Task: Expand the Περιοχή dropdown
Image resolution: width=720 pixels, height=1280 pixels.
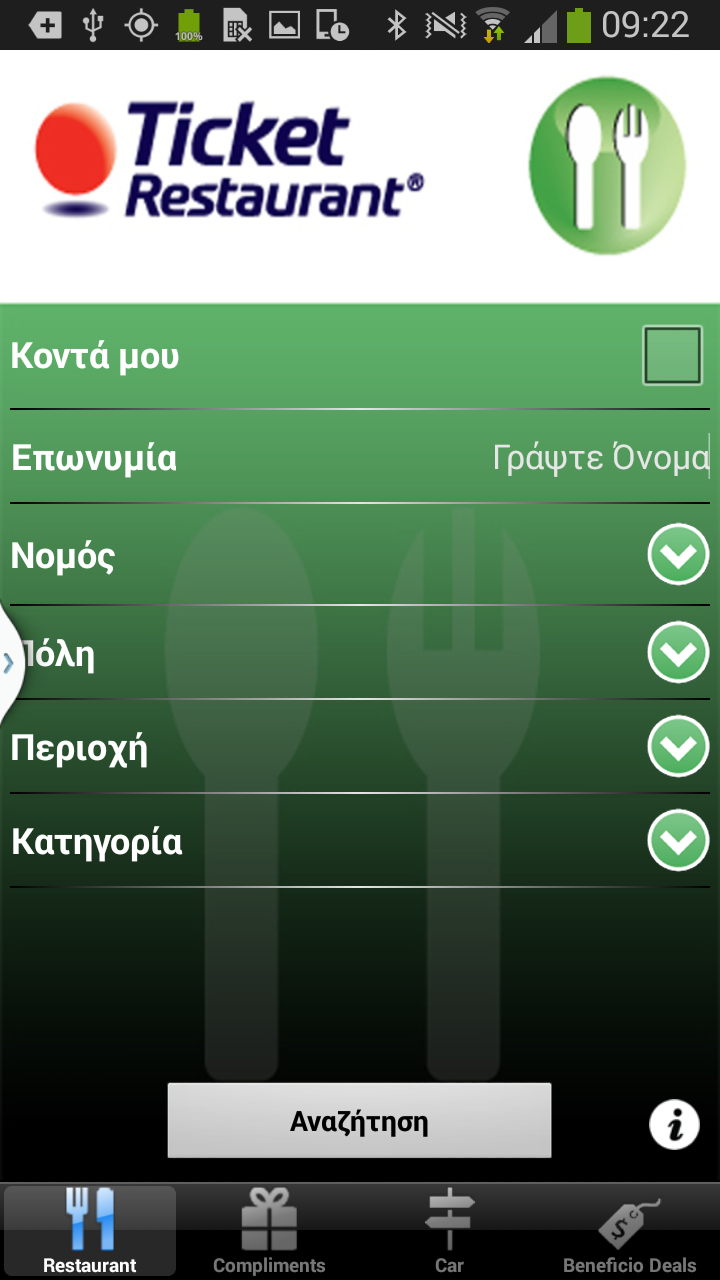Action: click(x=678, y=746)
